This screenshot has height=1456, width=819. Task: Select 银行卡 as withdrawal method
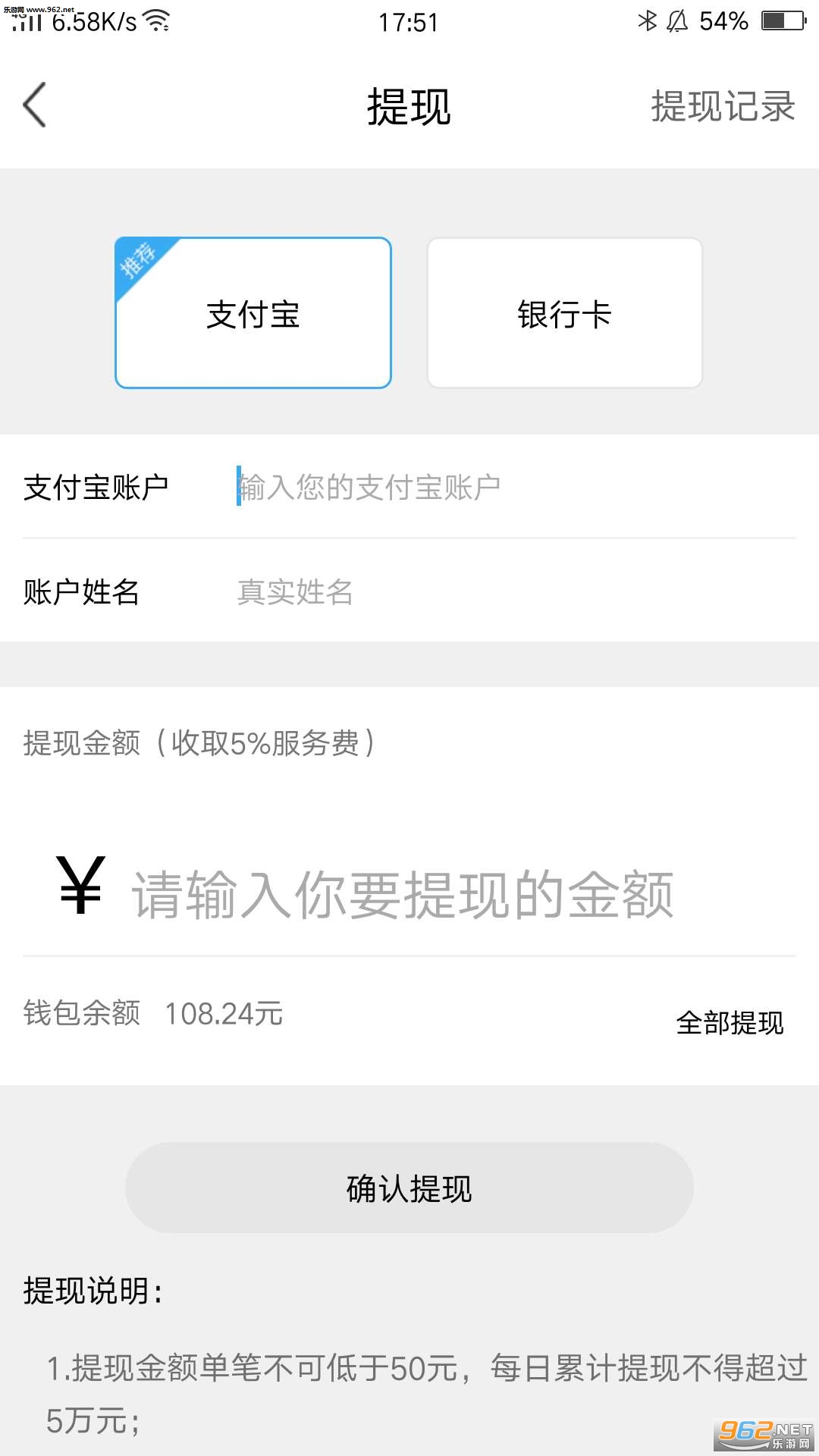tap(565, 313)
